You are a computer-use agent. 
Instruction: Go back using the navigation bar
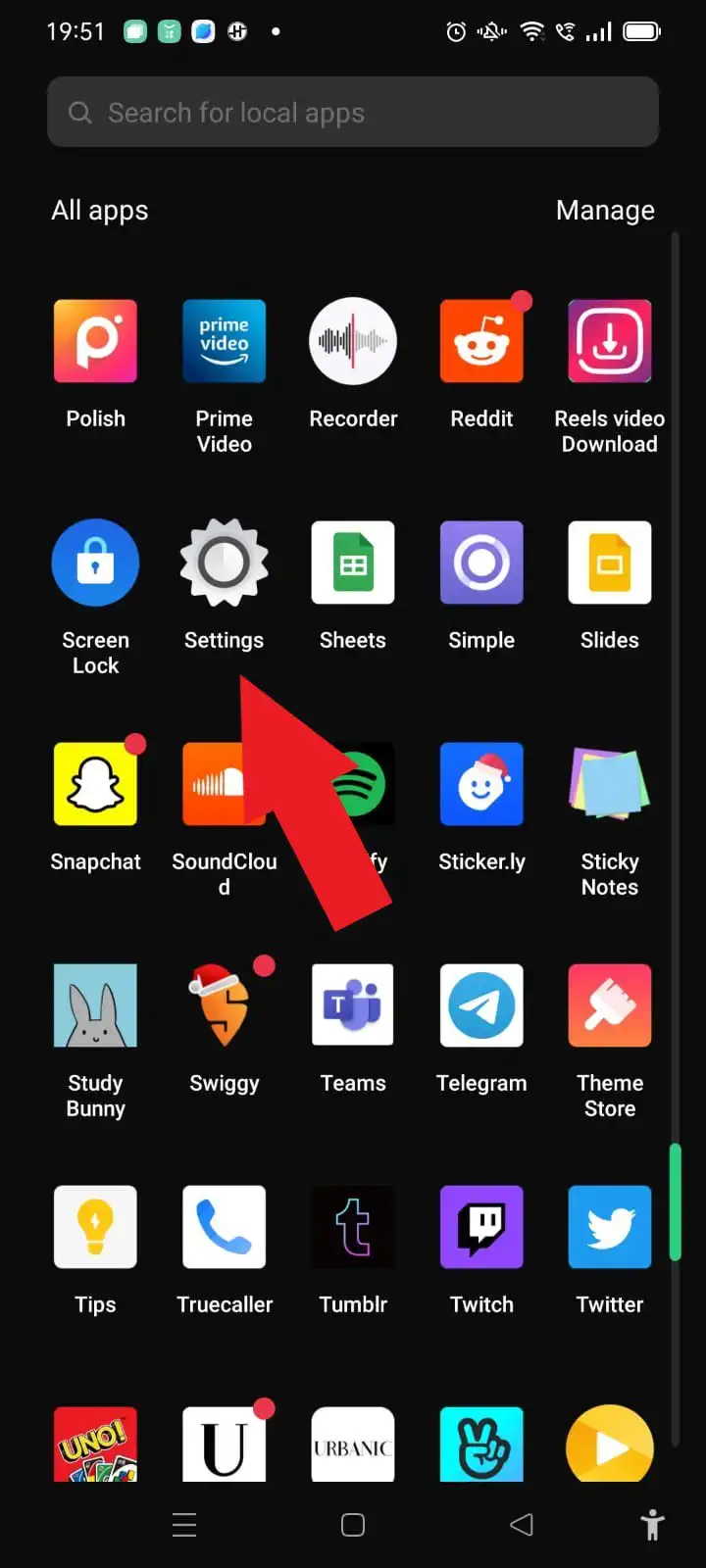(x=522, y=1525)
